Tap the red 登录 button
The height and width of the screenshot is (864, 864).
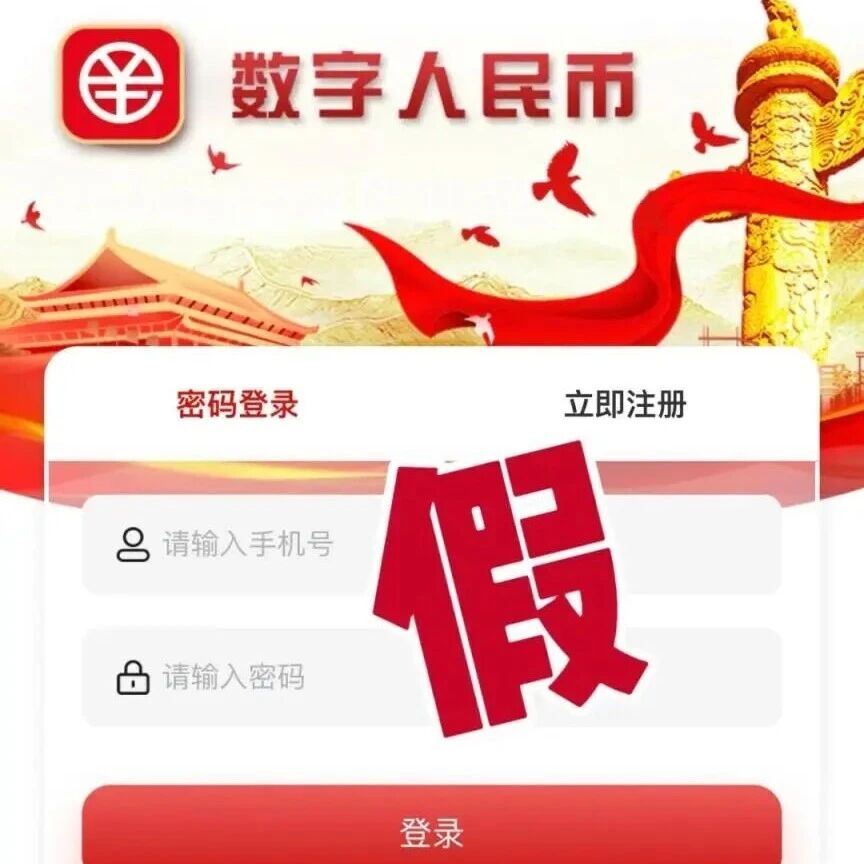tap(431, 827)
